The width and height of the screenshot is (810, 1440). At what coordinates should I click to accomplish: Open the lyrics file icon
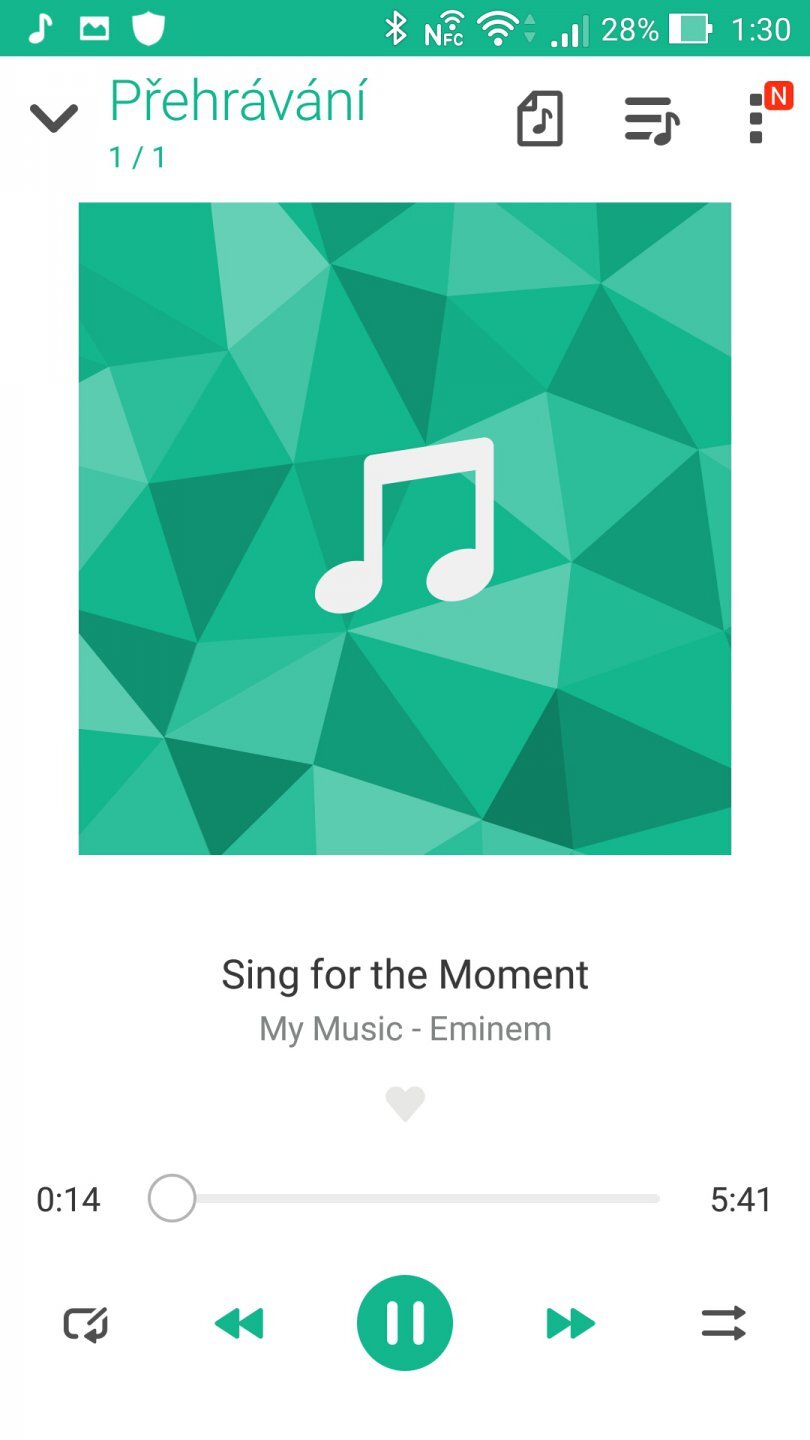[x=540, y=119]
